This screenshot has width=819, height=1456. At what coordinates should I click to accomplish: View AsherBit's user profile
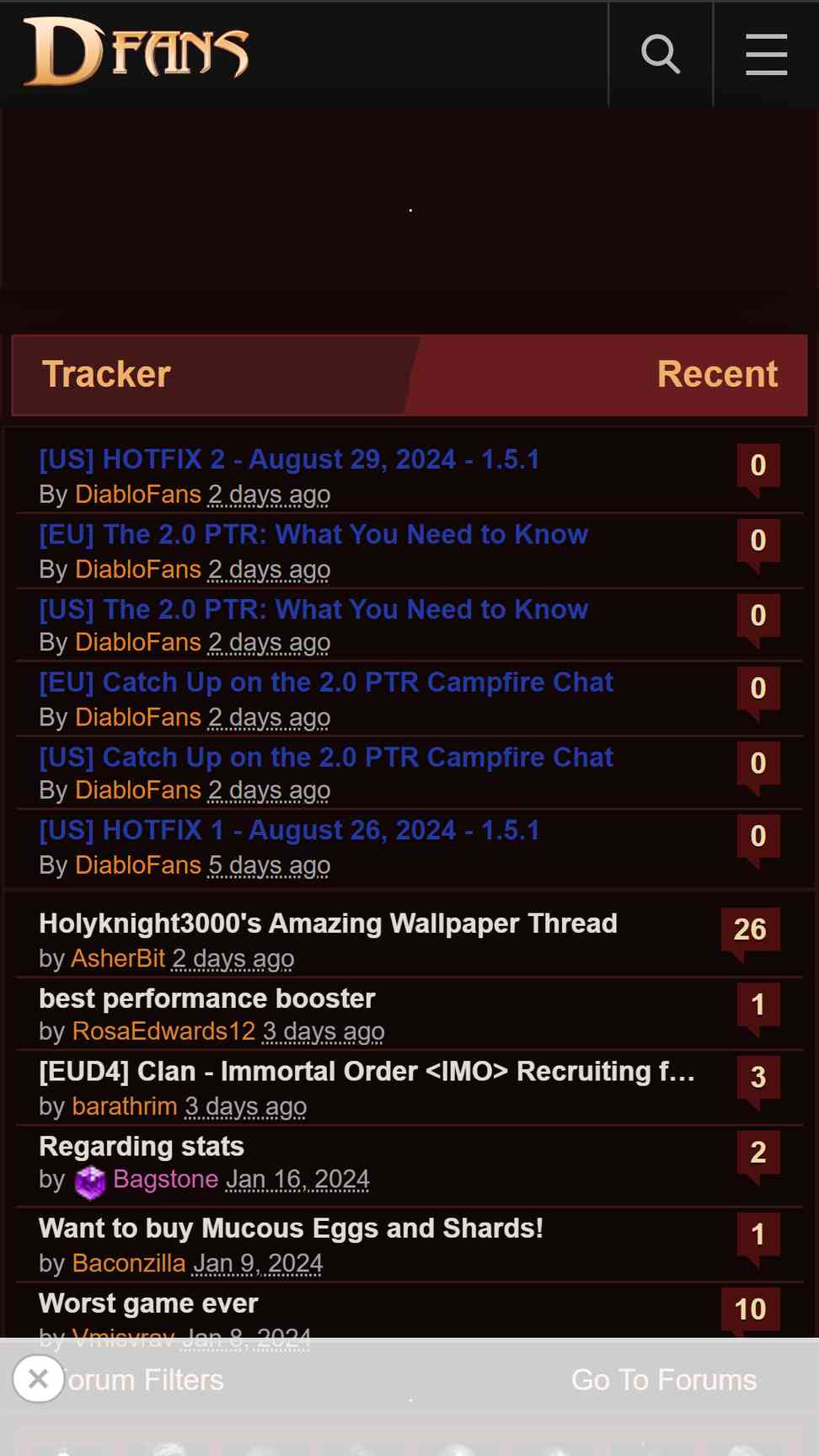point(118,959)
